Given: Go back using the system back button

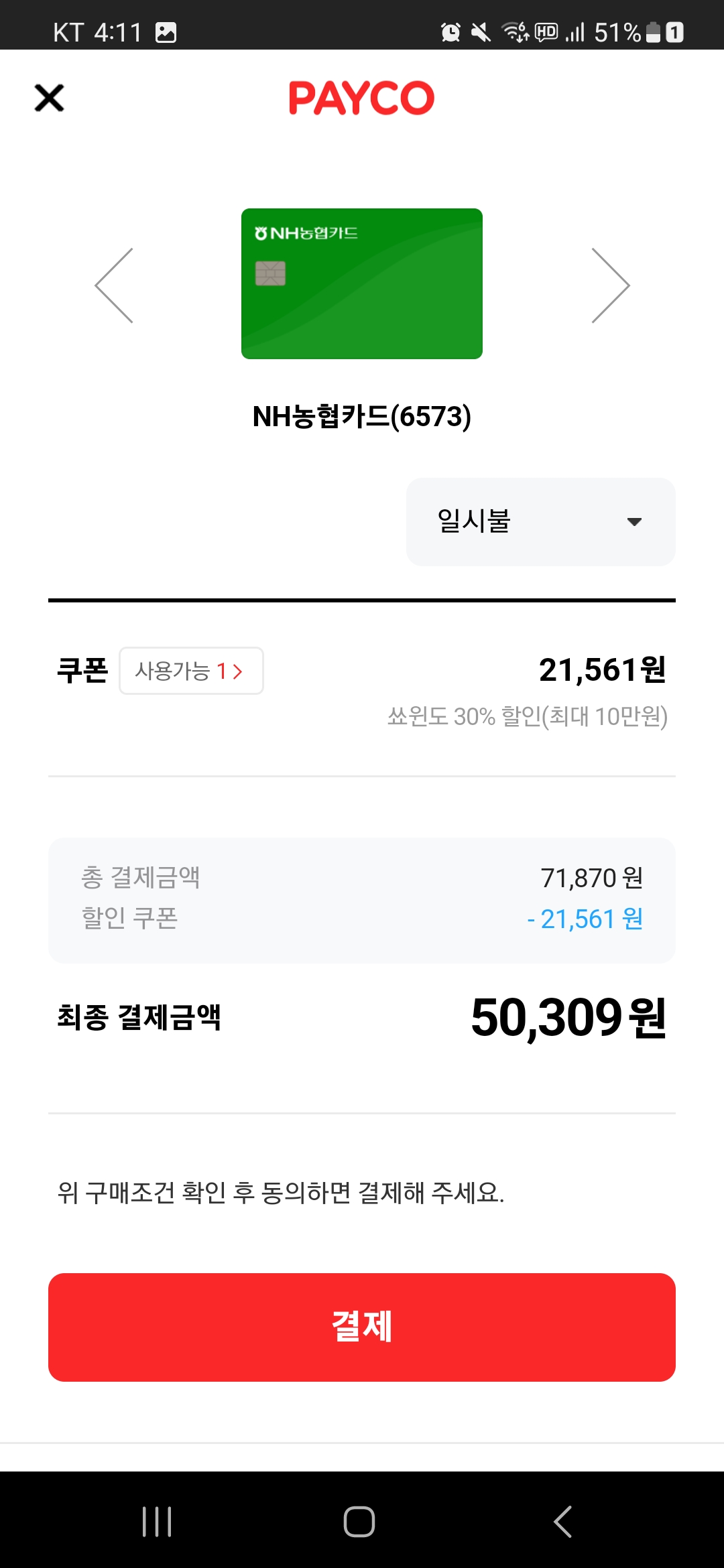Looking at the screenshot, I should (563, 1522).
